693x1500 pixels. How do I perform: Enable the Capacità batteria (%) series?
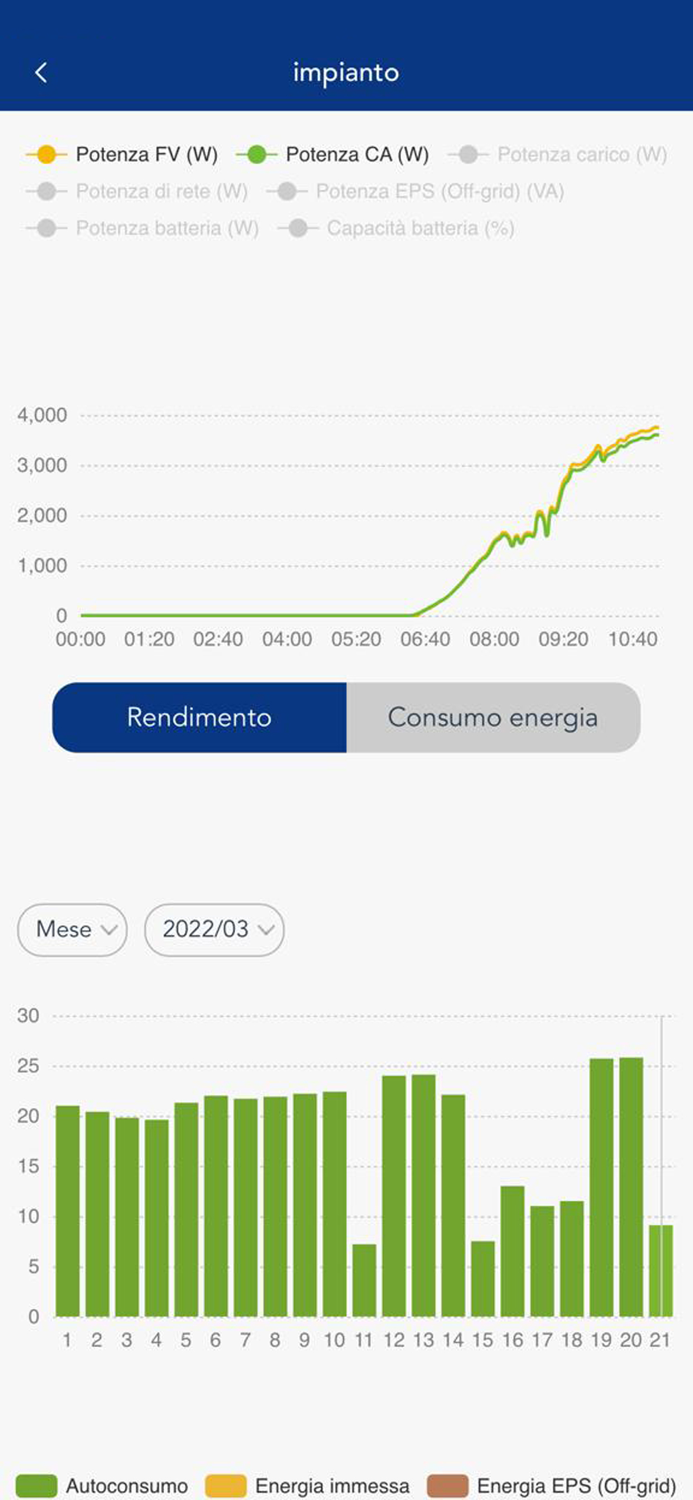pyautogui.click(x=400, y=229)
